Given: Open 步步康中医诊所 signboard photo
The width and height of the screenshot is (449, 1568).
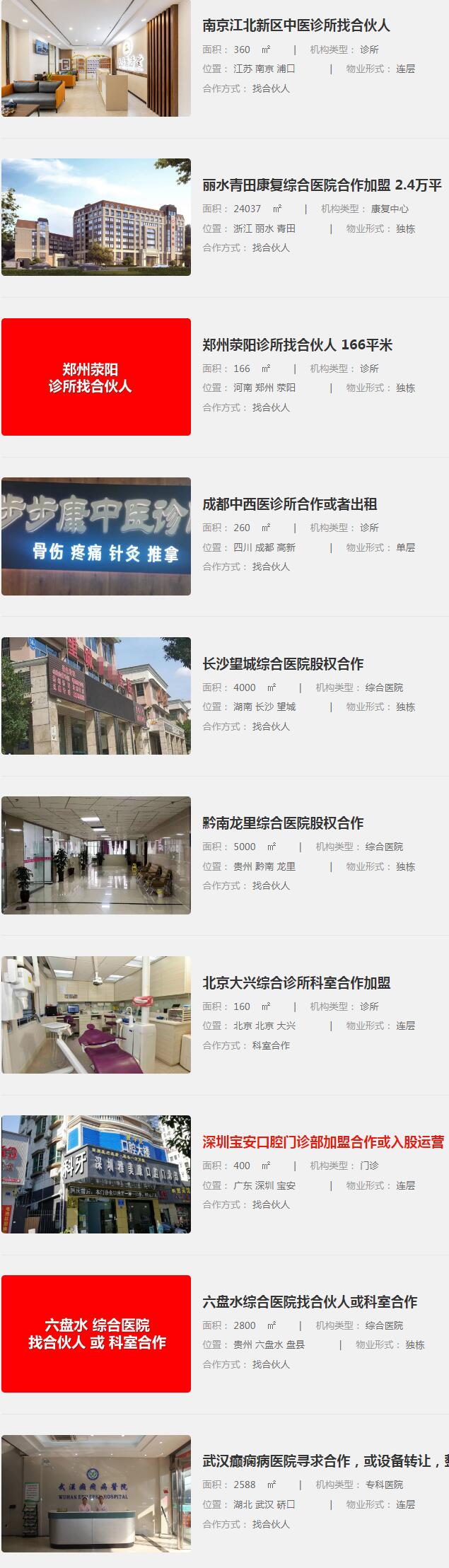Looking at the screenshot, I should (x=96, y=536).
